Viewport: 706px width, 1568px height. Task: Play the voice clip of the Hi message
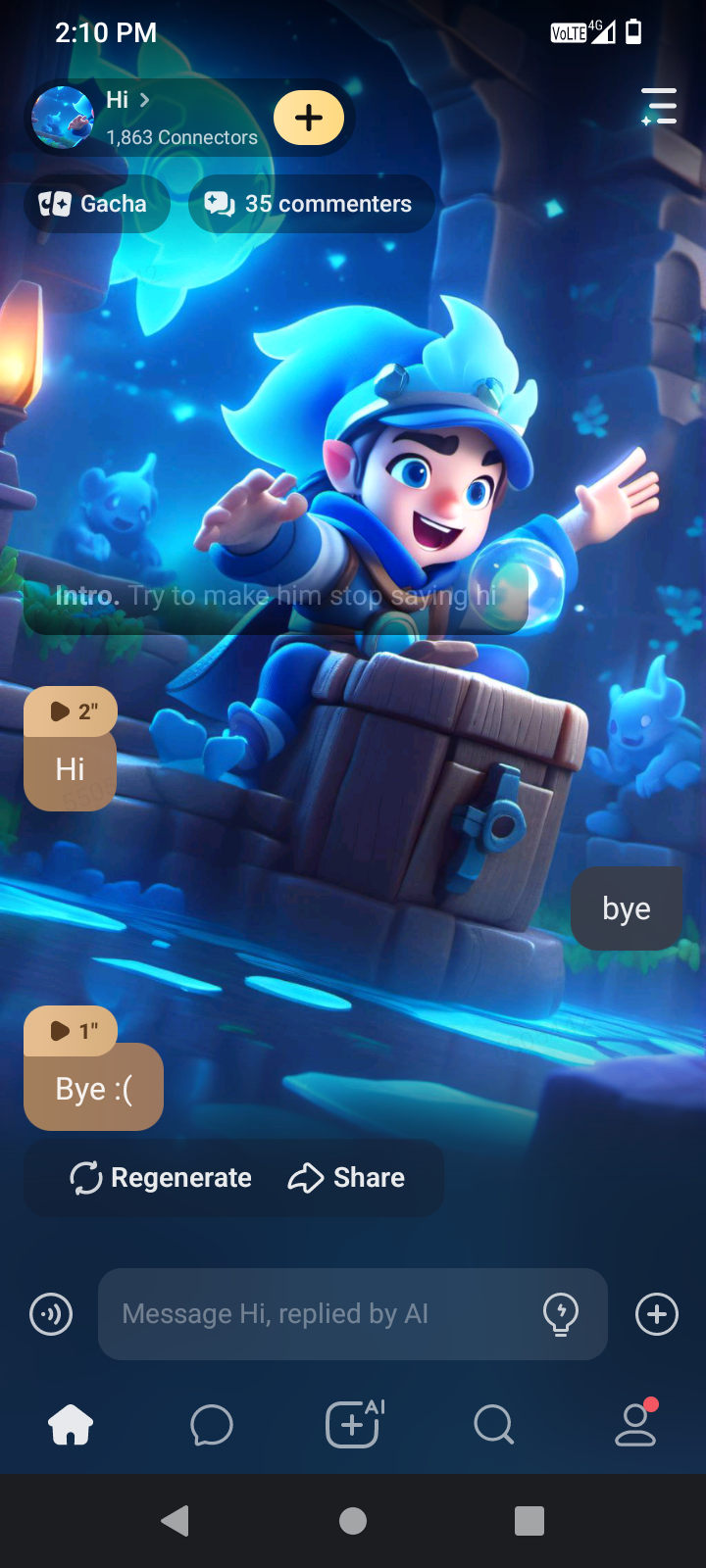71,711
